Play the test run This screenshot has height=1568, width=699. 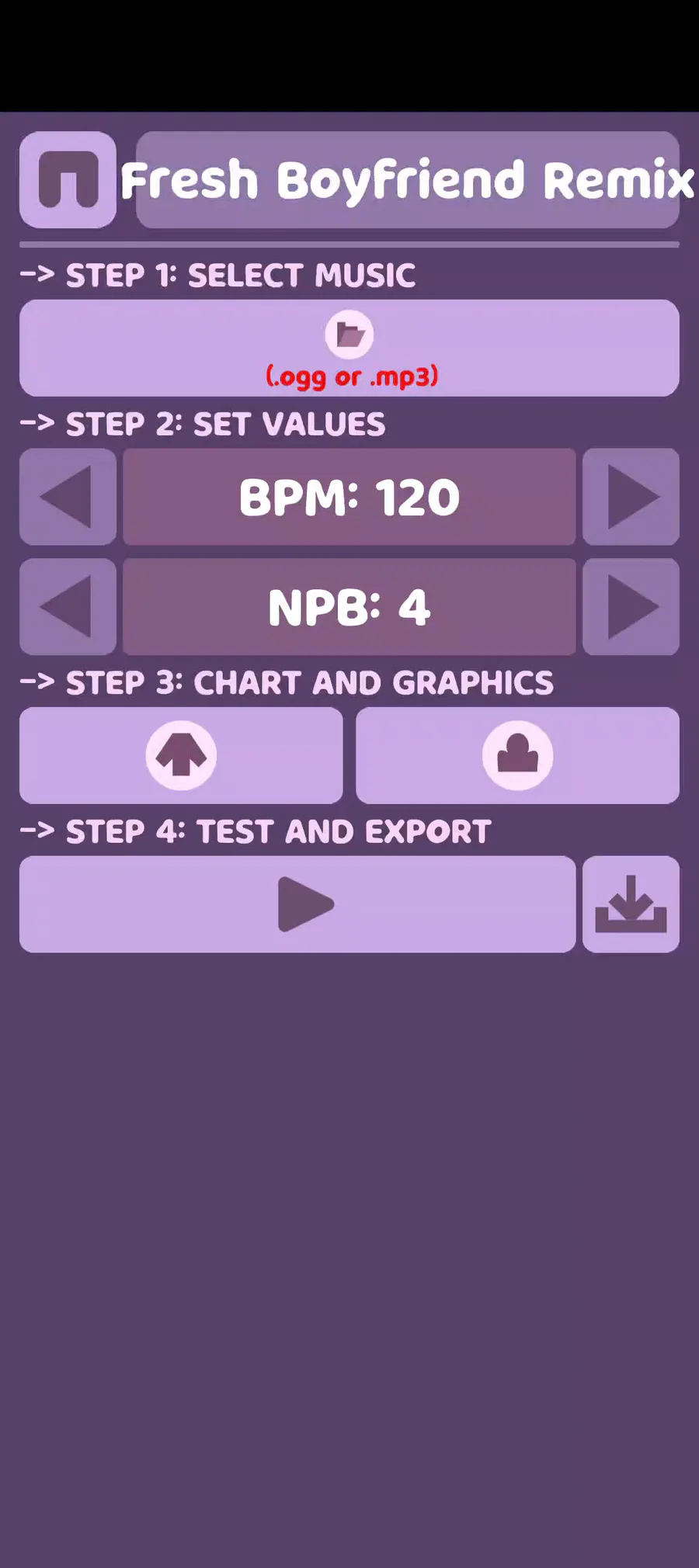tap(297, 904)
